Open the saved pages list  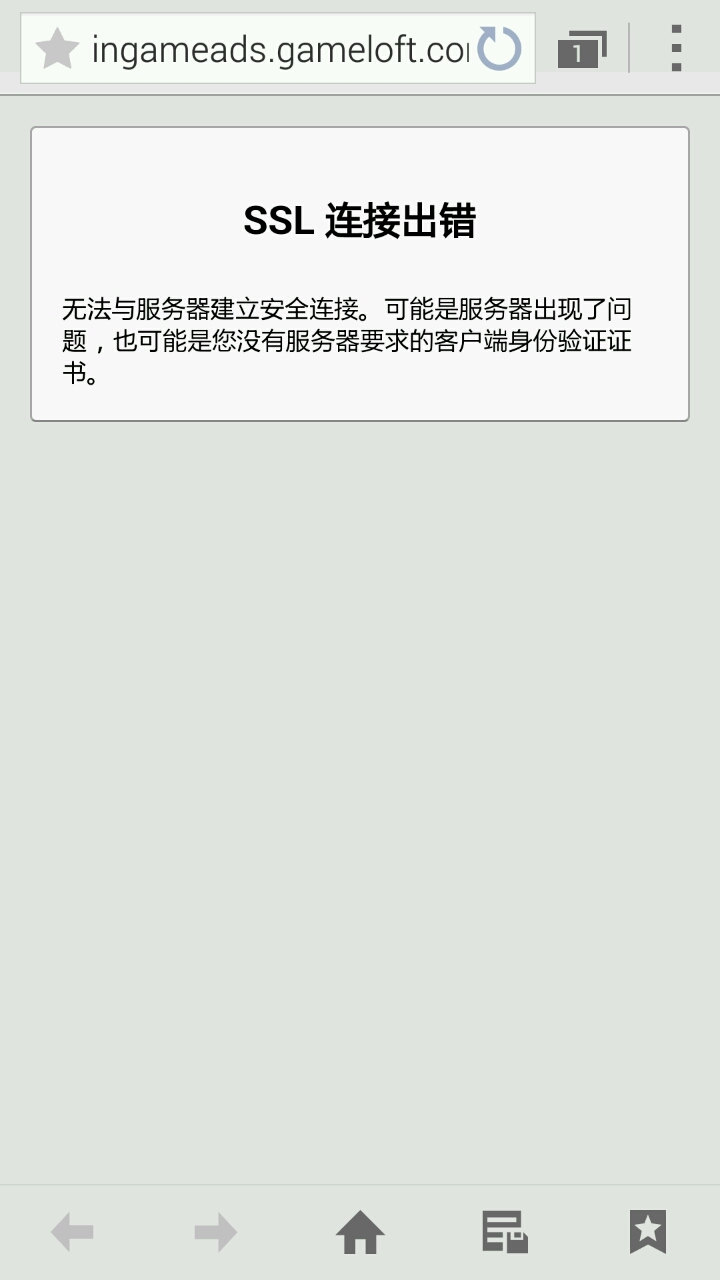504,1232
